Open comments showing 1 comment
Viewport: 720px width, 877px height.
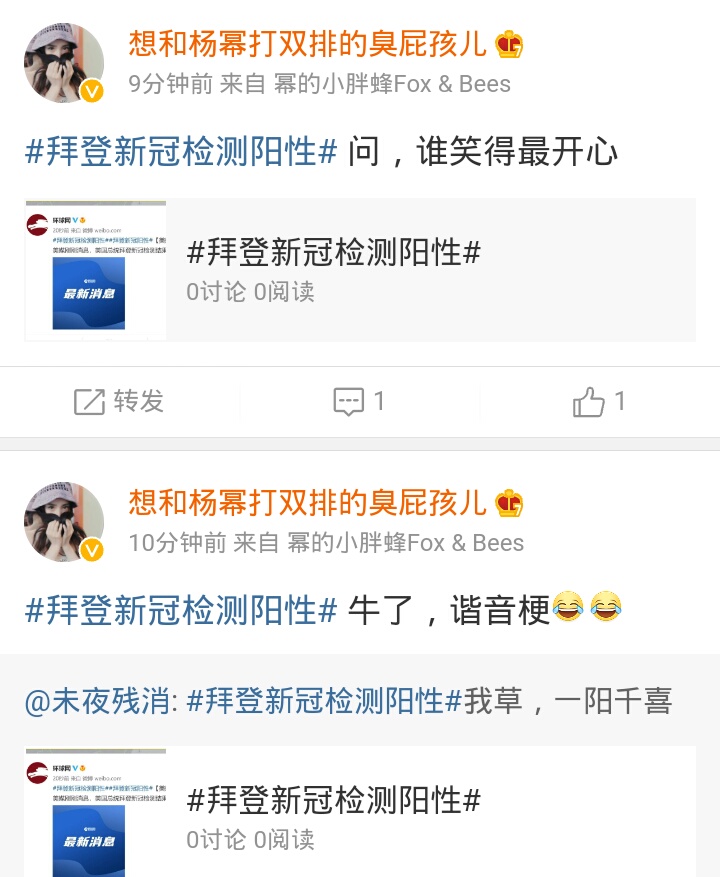359,402
